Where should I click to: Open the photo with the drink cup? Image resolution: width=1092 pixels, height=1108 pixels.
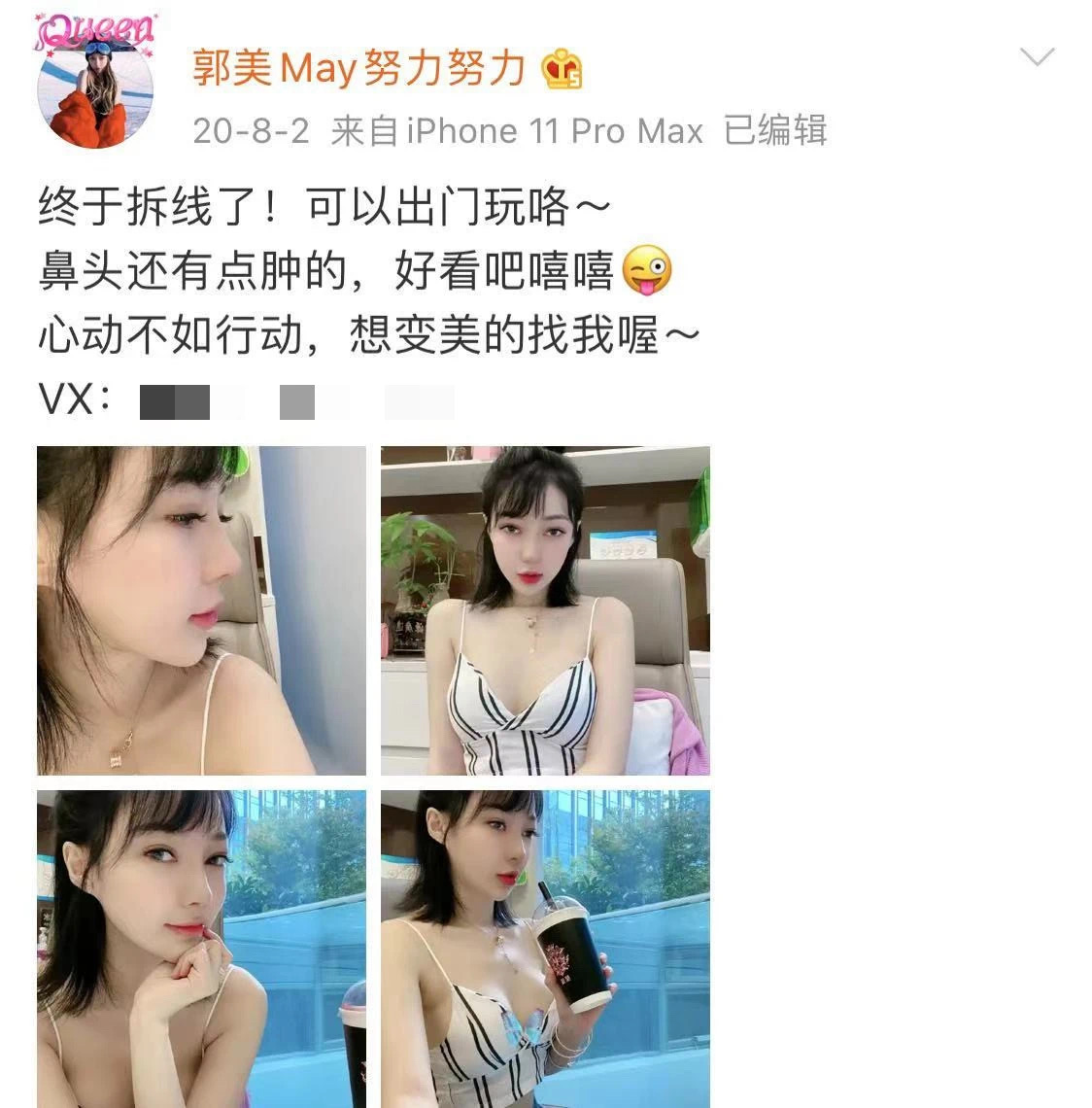click(545, 948)
